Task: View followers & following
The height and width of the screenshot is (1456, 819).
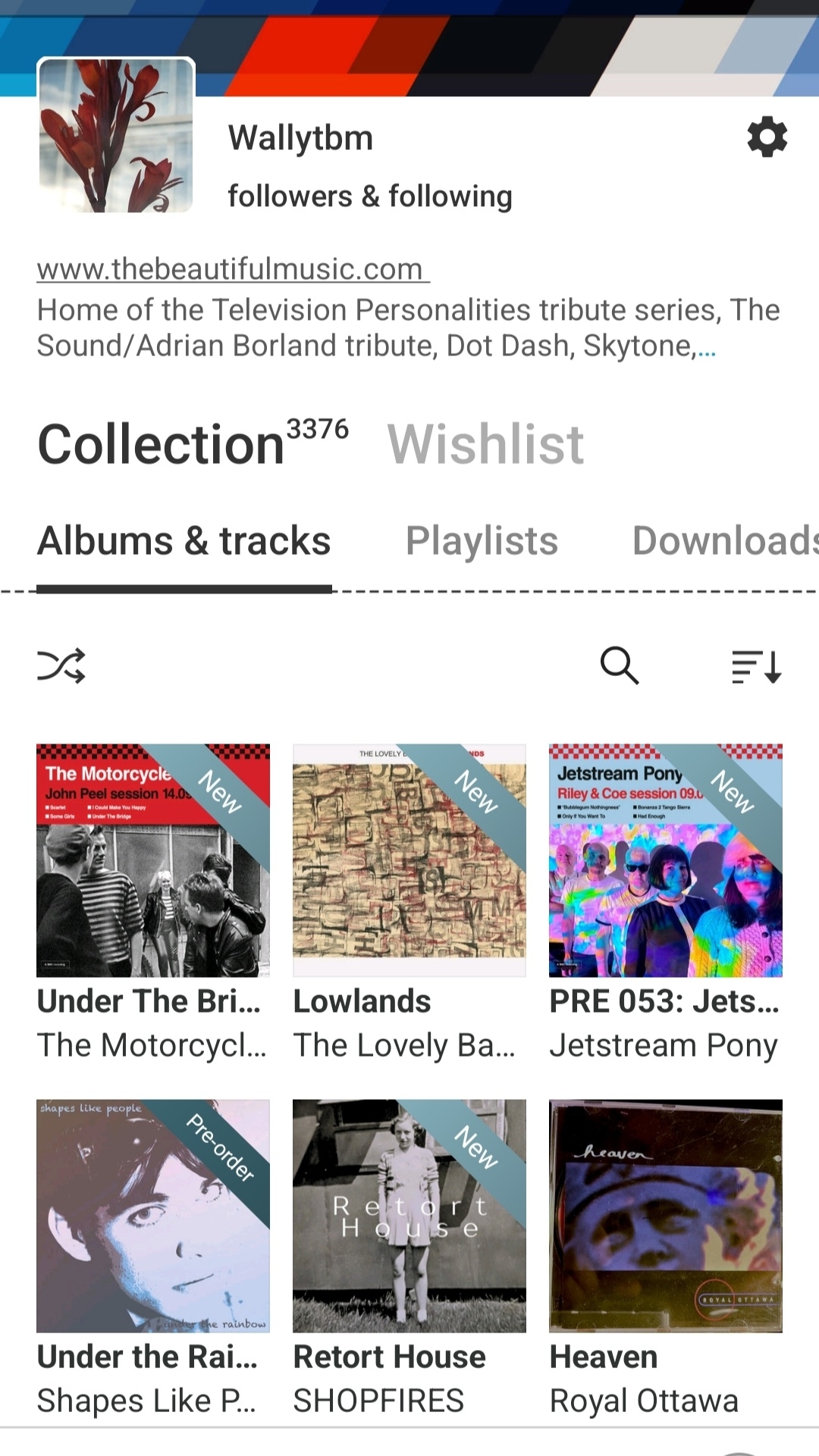Action: pyautogui.click(x=370, y=196)
